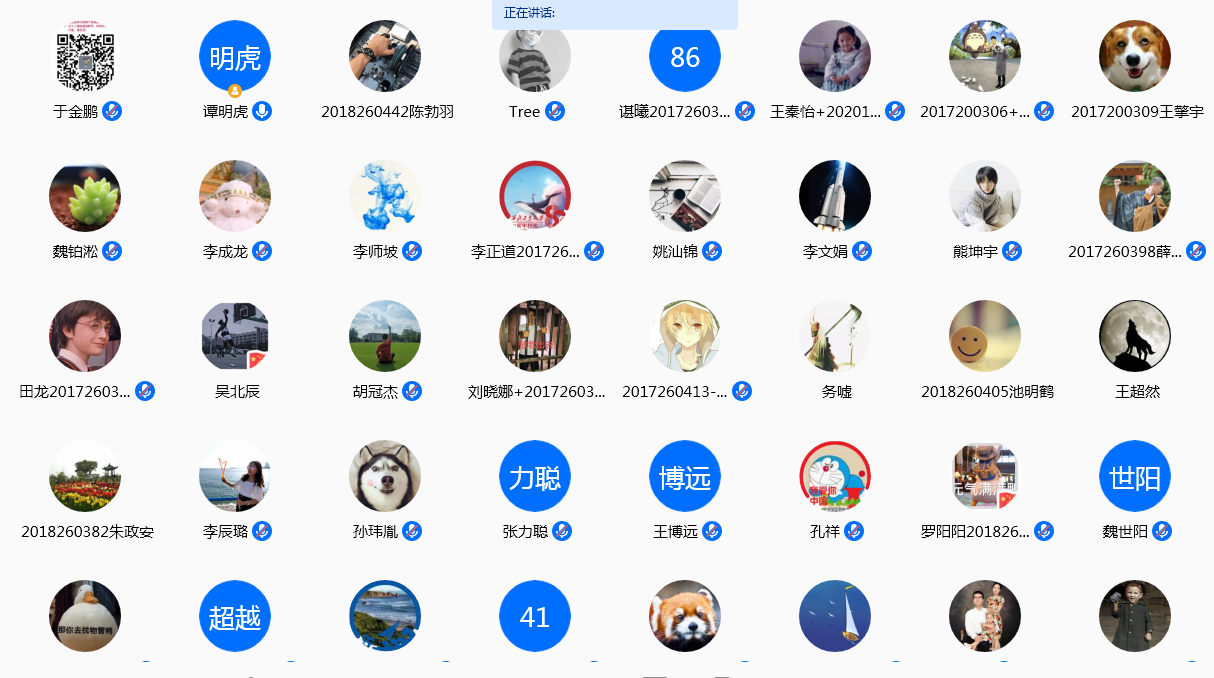
Task: Open participant 吴北辰's avatar
Action: point(235,336)
